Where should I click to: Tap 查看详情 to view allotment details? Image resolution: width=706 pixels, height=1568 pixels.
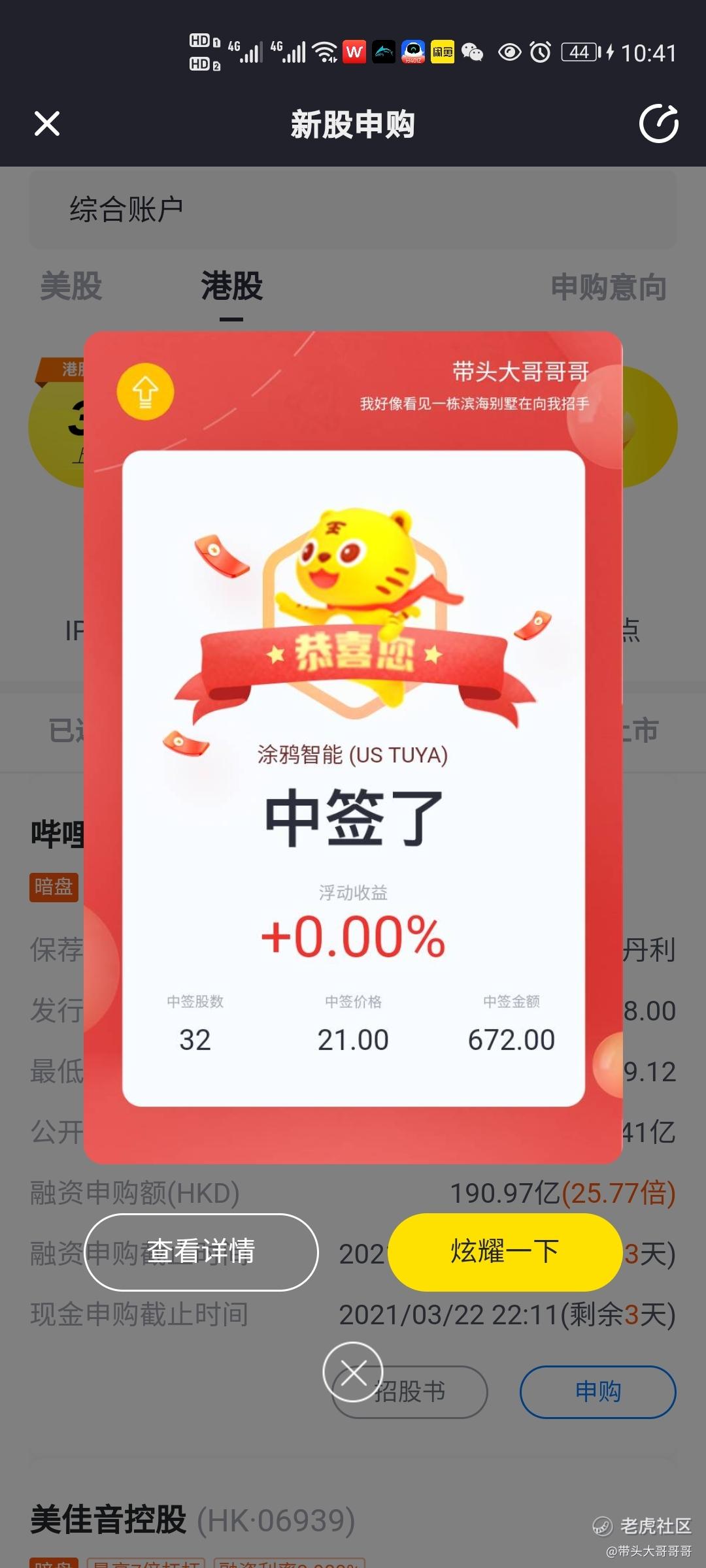pos(201,1252)
